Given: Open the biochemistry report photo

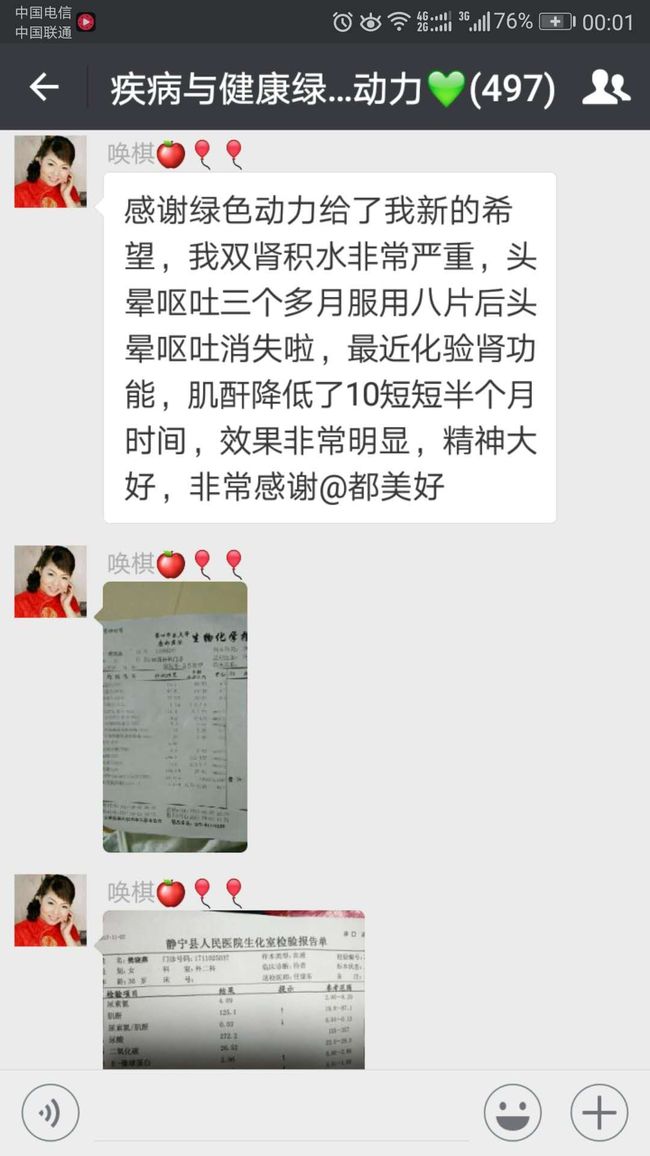Looking at the screenshot, I should [175, 717].
